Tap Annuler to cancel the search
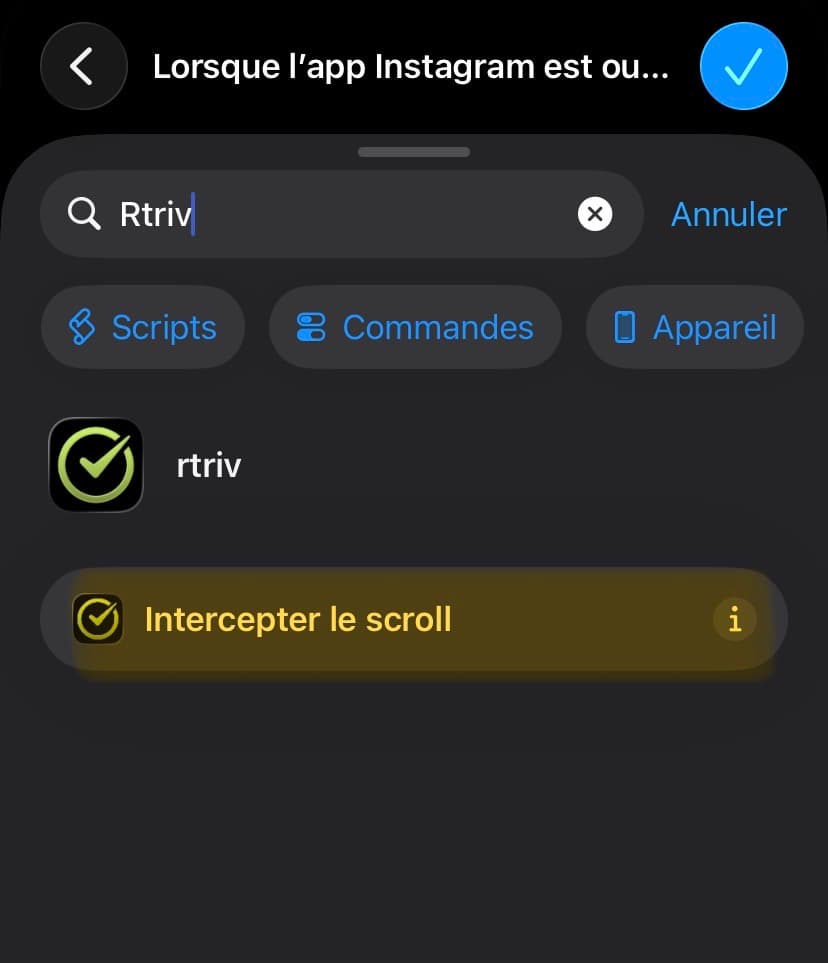828x963 pixels. [728, 214]
